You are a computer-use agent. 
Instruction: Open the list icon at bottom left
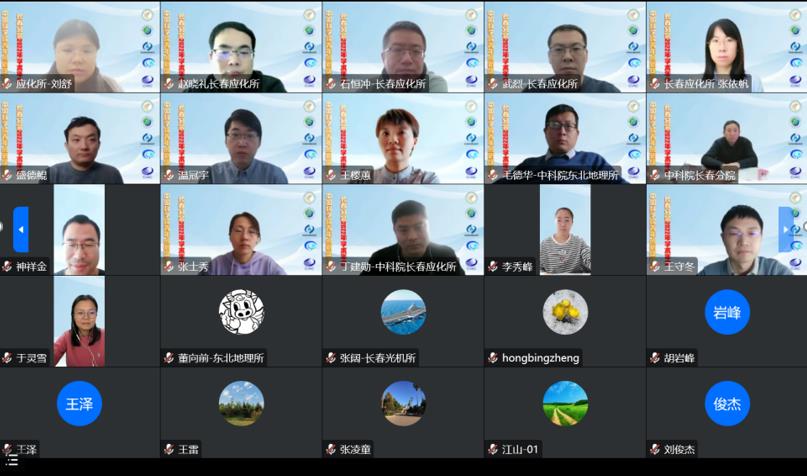pyautogui.click(x=11, y=461)
